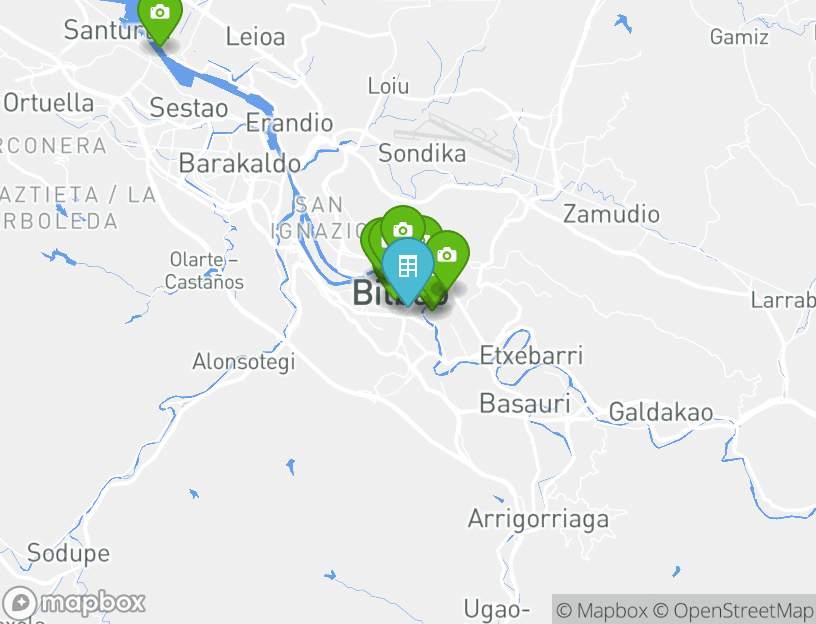Tap the blue building marker over Bilbao
The image size is (816, 624).
pyautogui.click(x=407, y=267)
